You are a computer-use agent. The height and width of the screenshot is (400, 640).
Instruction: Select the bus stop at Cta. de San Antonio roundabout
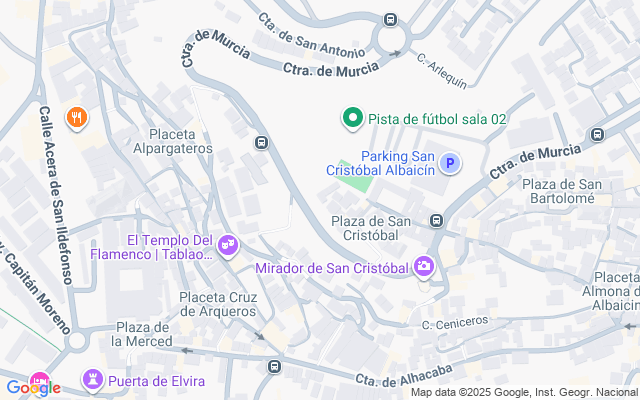click(390, 20)
